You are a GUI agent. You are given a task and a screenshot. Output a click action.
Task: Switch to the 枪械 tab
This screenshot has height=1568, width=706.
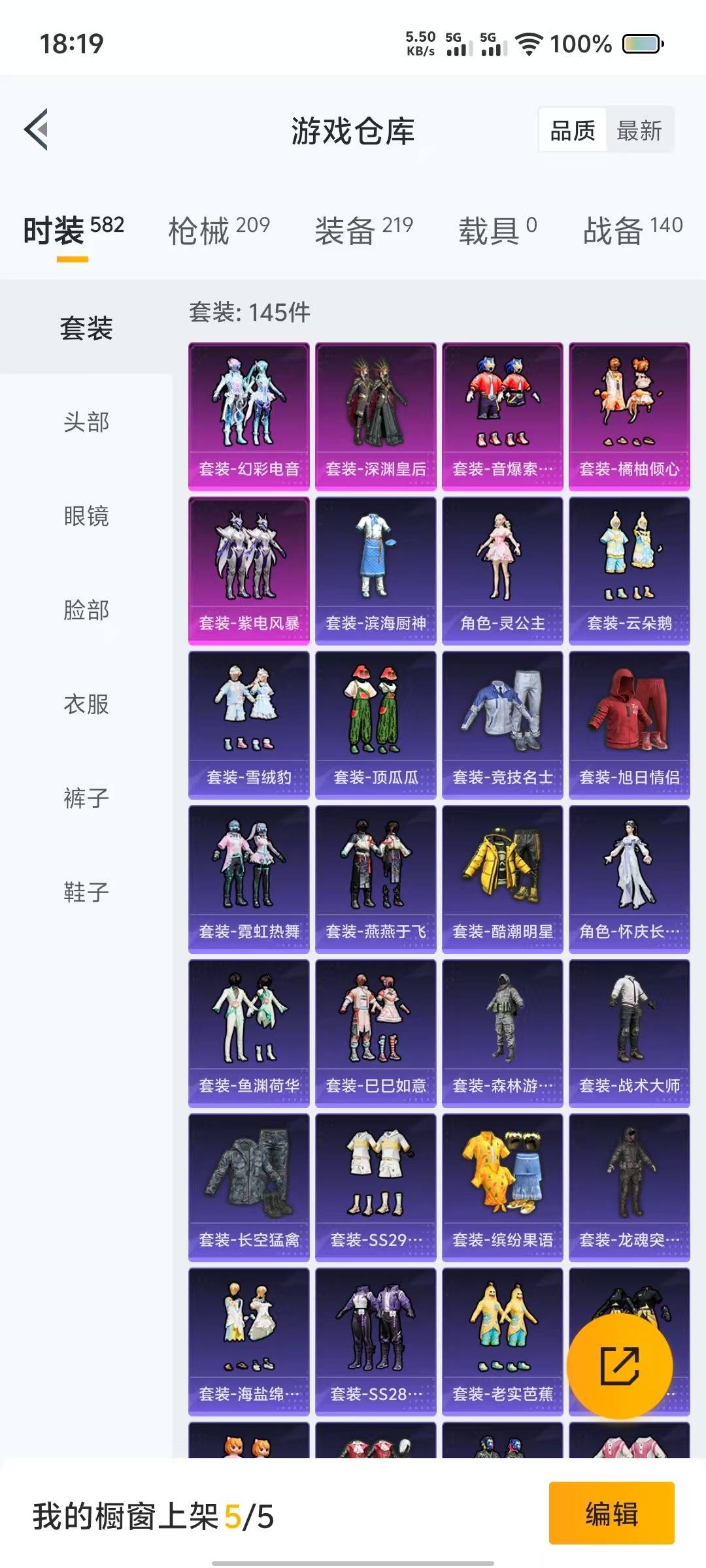point(219,230)
